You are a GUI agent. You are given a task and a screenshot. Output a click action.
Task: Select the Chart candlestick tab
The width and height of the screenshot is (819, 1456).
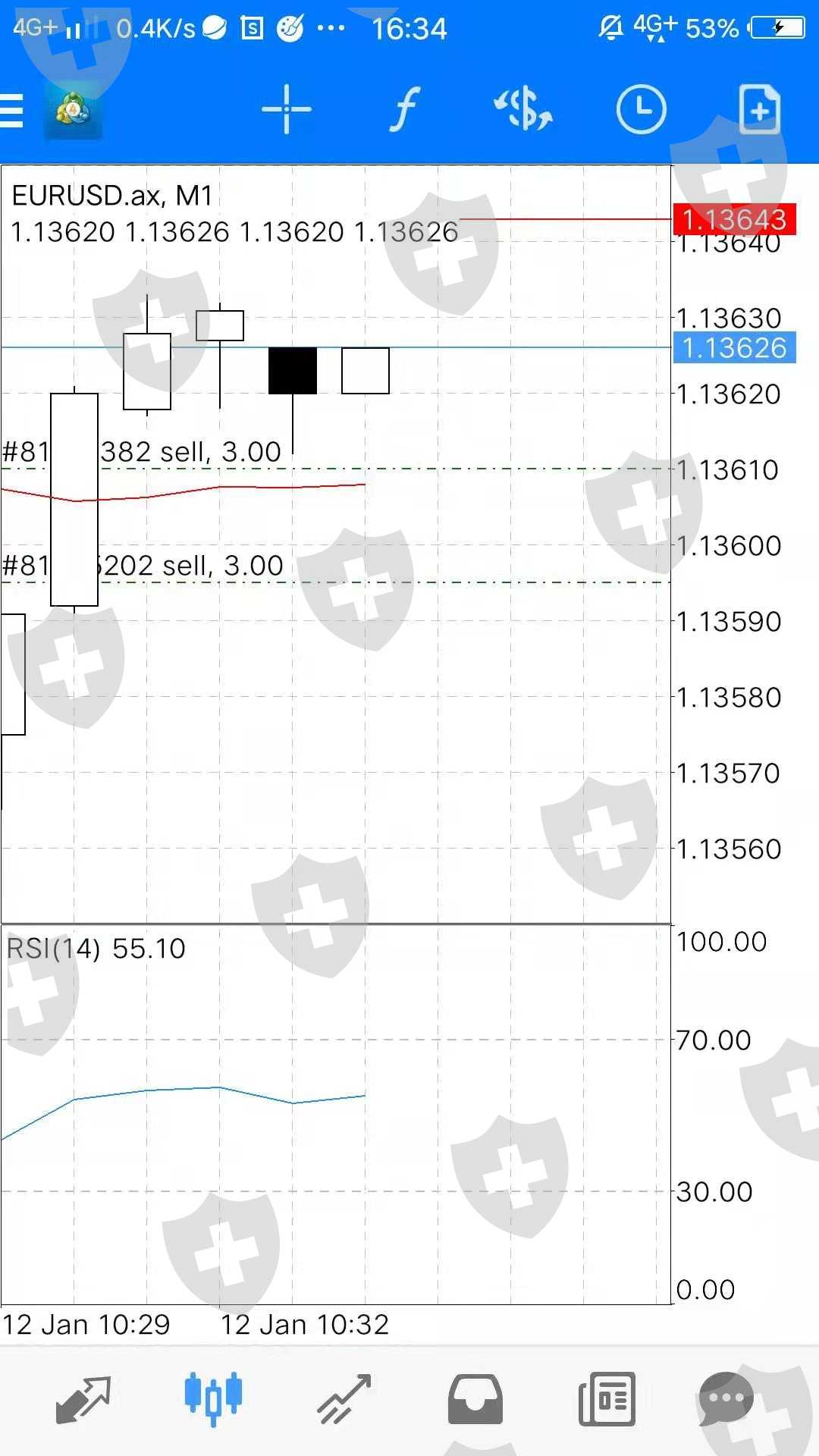point(213,1398)
